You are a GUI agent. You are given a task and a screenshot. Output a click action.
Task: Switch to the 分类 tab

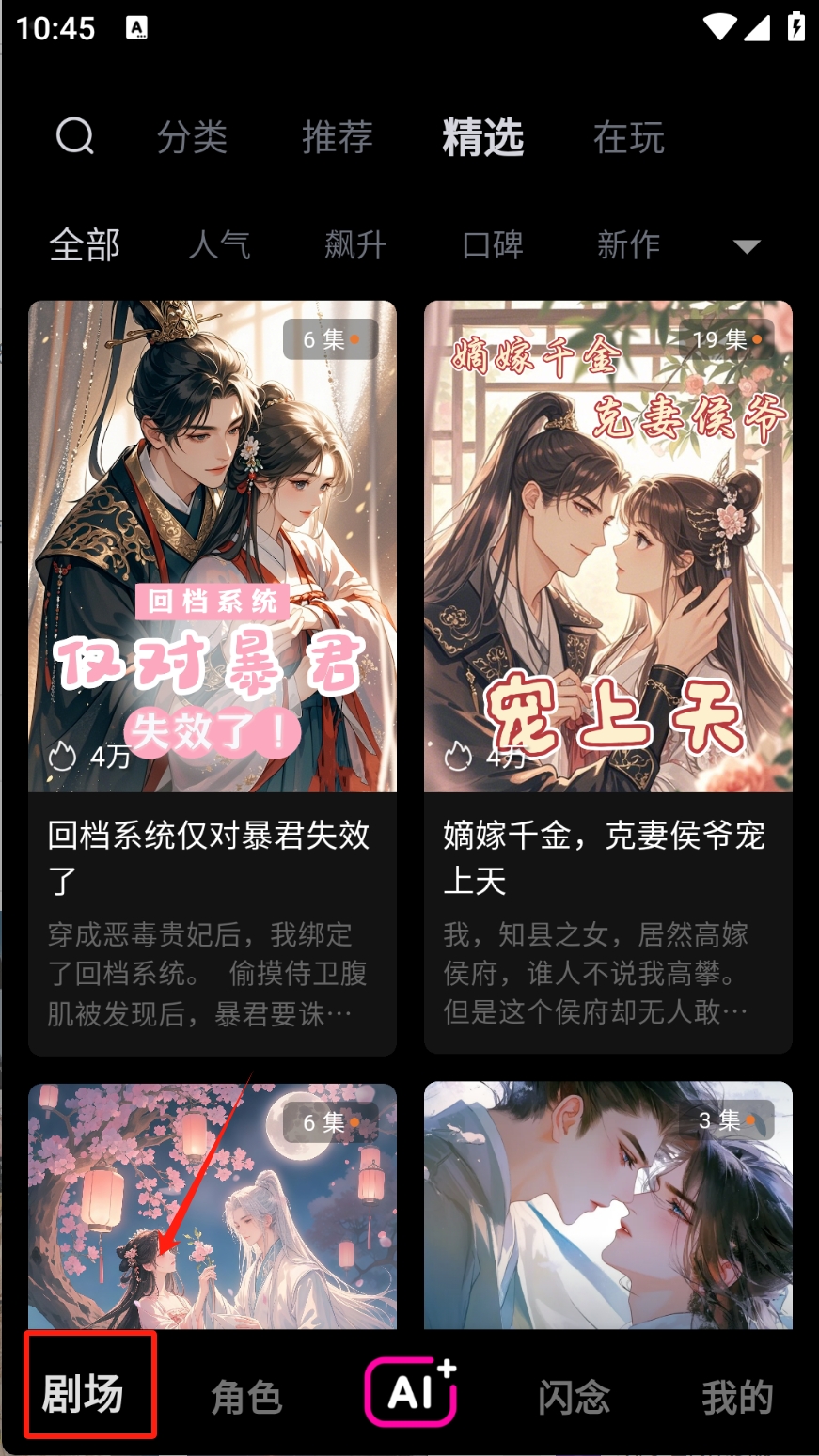(192, 138)
